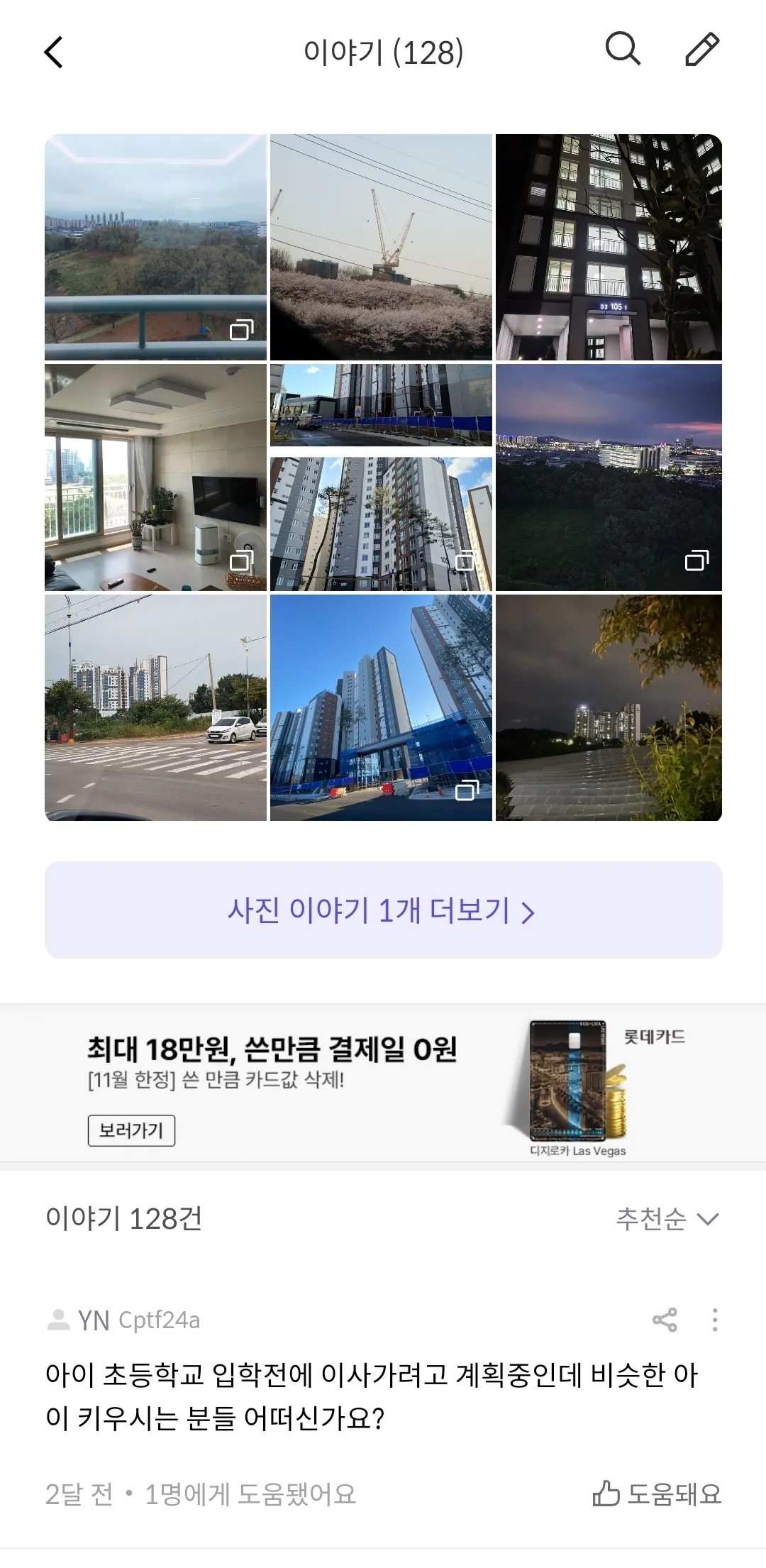Image resolution: width=766 pixels, height=1568 pixels.
Task: Change sort order from 추천순
Action: click(667, 1219)
